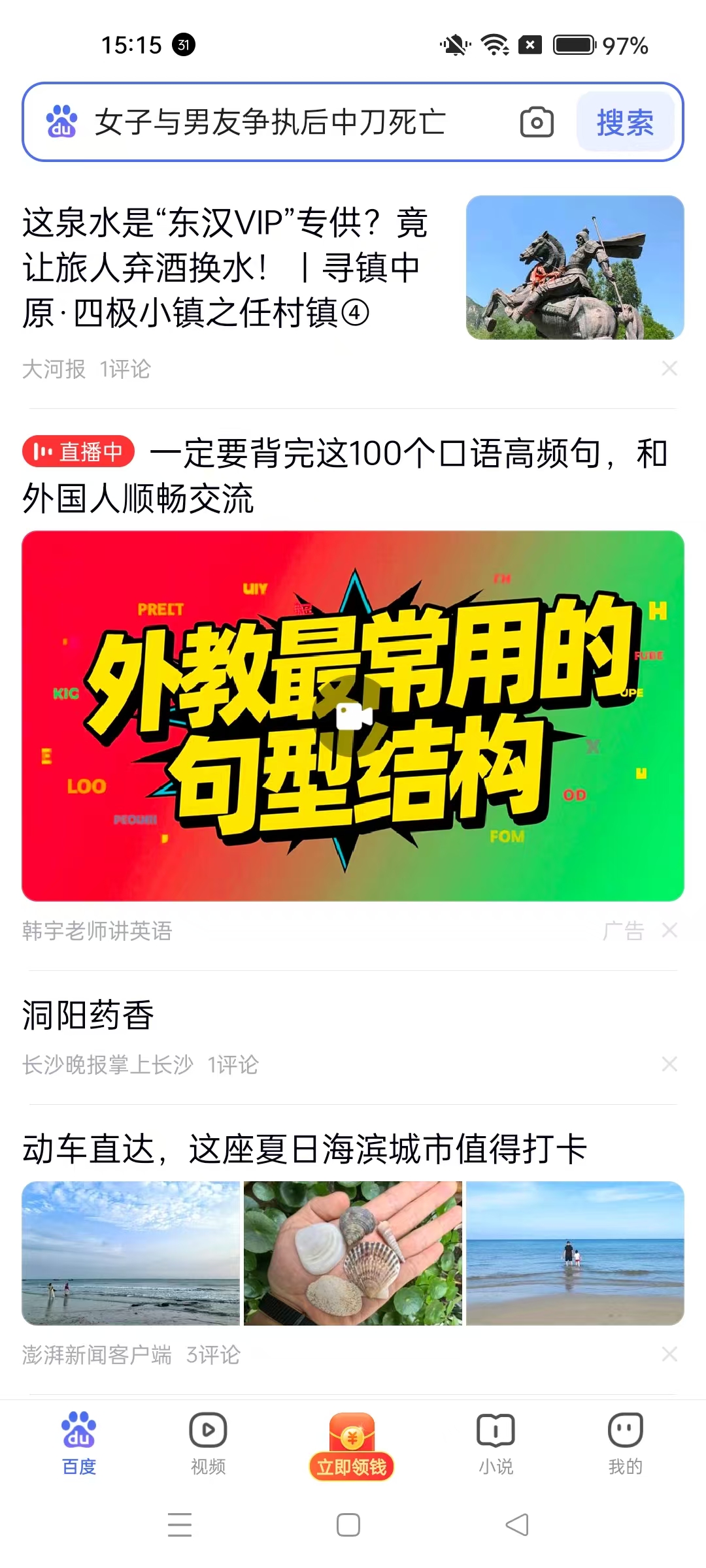Dismiss the 大河报 article card
706x1568 pixels.
click(669, 369)
